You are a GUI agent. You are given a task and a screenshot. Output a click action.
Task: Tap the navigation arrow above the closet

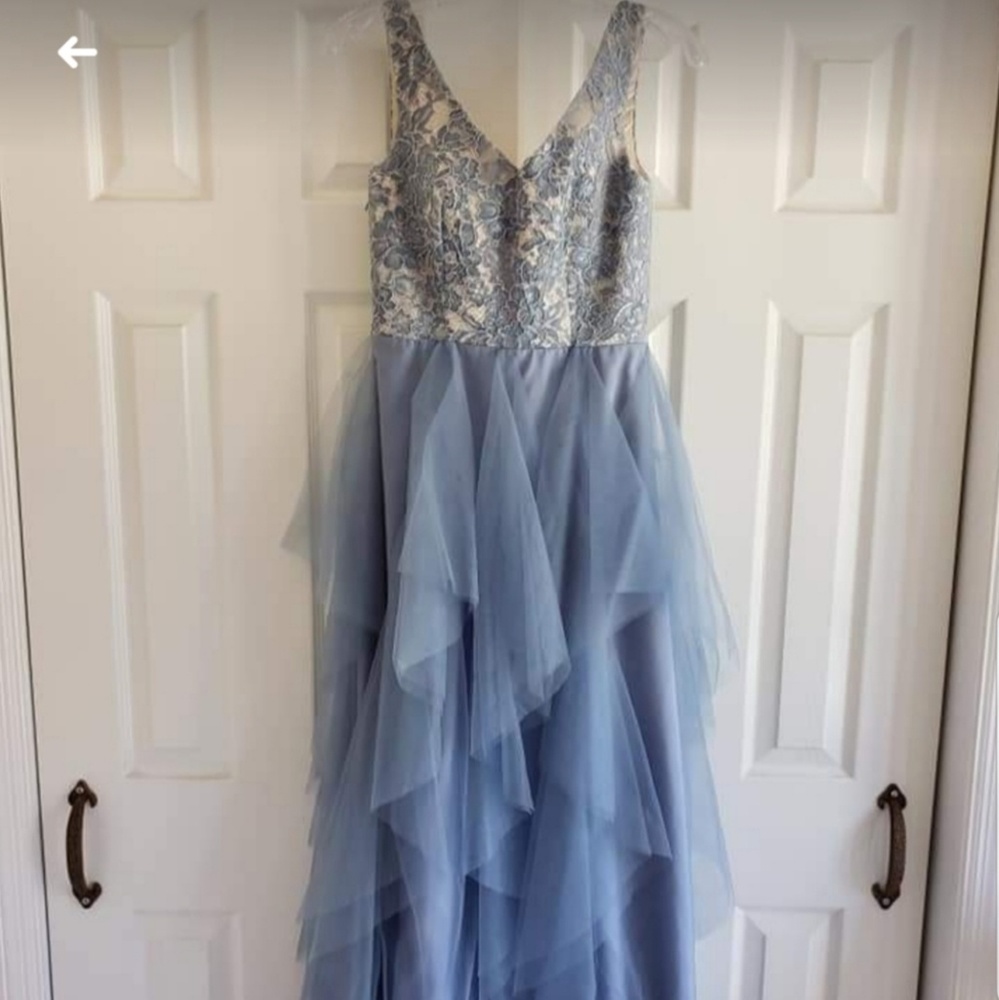[79, 51]
